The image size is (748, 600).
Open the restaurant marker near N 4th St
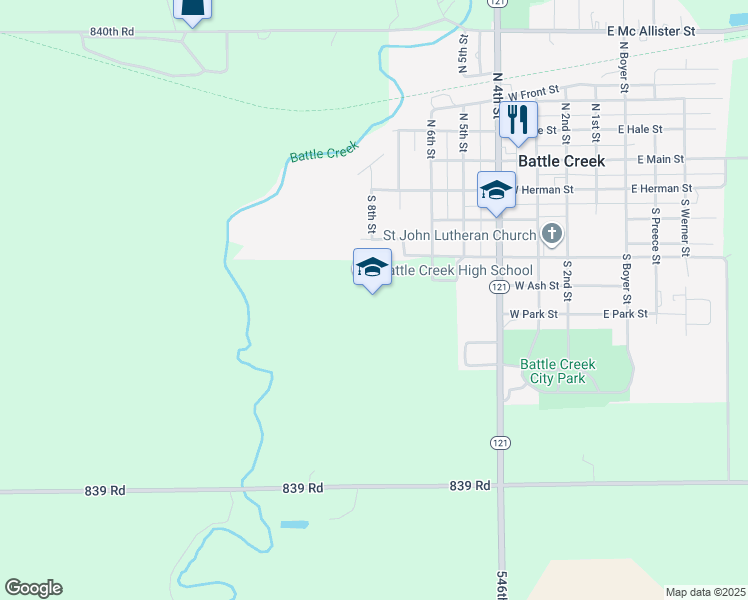[518, 120]
